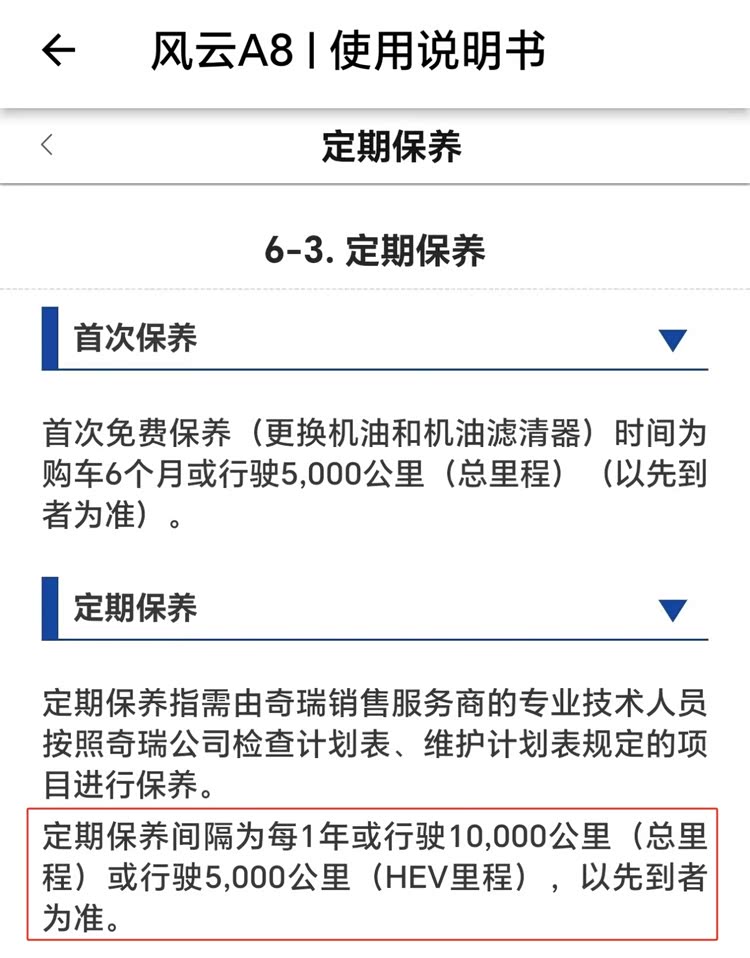The image size is (750, 958).
Task: Go back from the 风云A8 manual
Action: [58, 51]
